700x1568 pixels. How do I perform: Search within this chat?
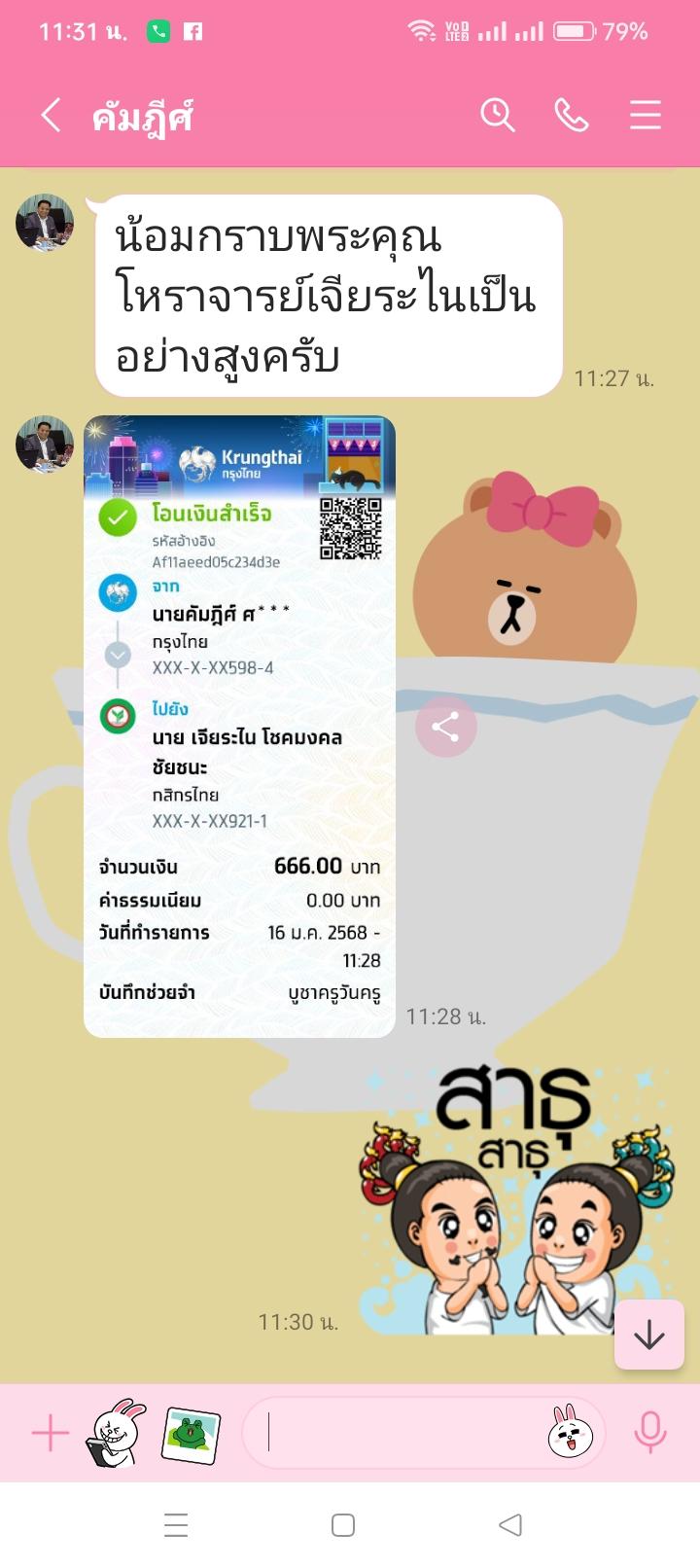[497, 115]
